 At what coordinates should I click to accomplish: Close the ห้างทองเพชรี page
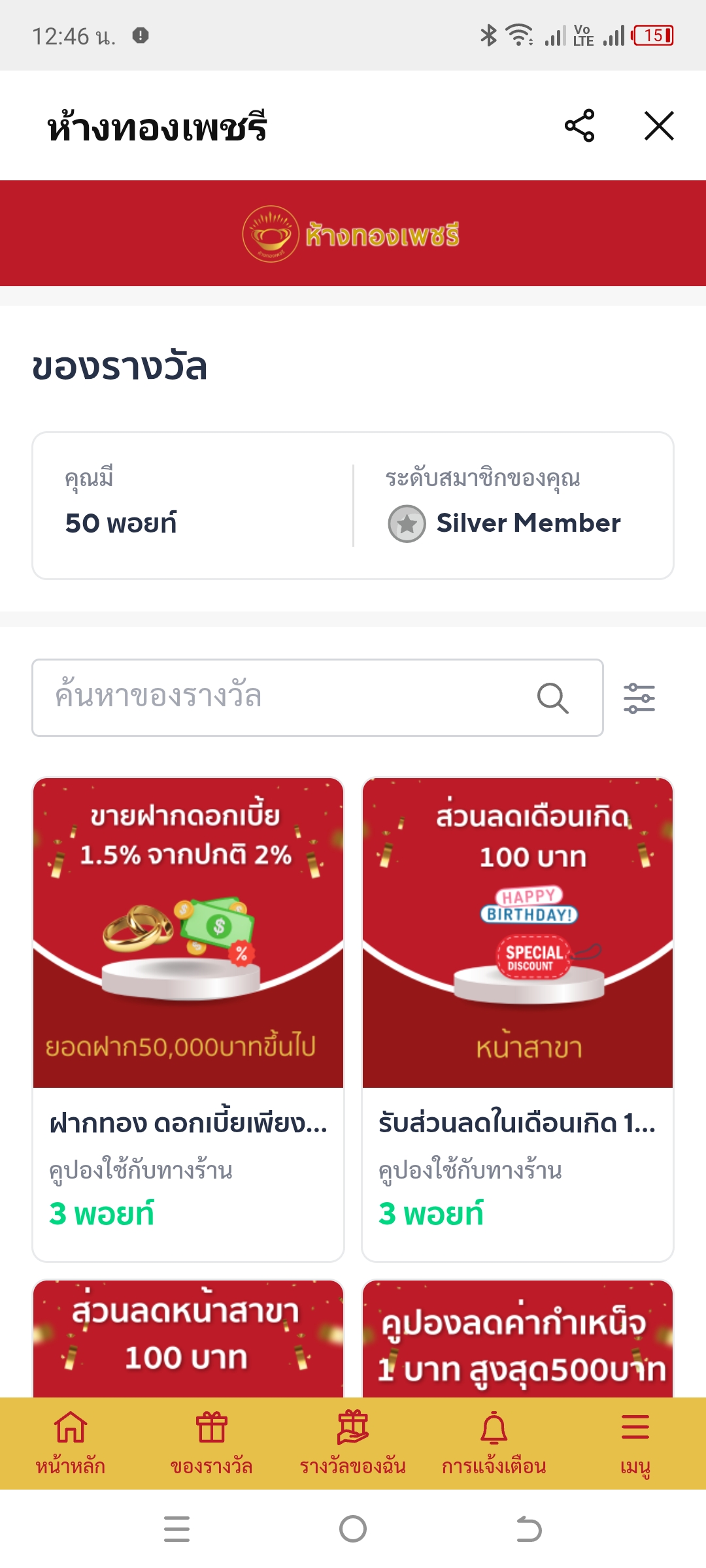[658, 126]
